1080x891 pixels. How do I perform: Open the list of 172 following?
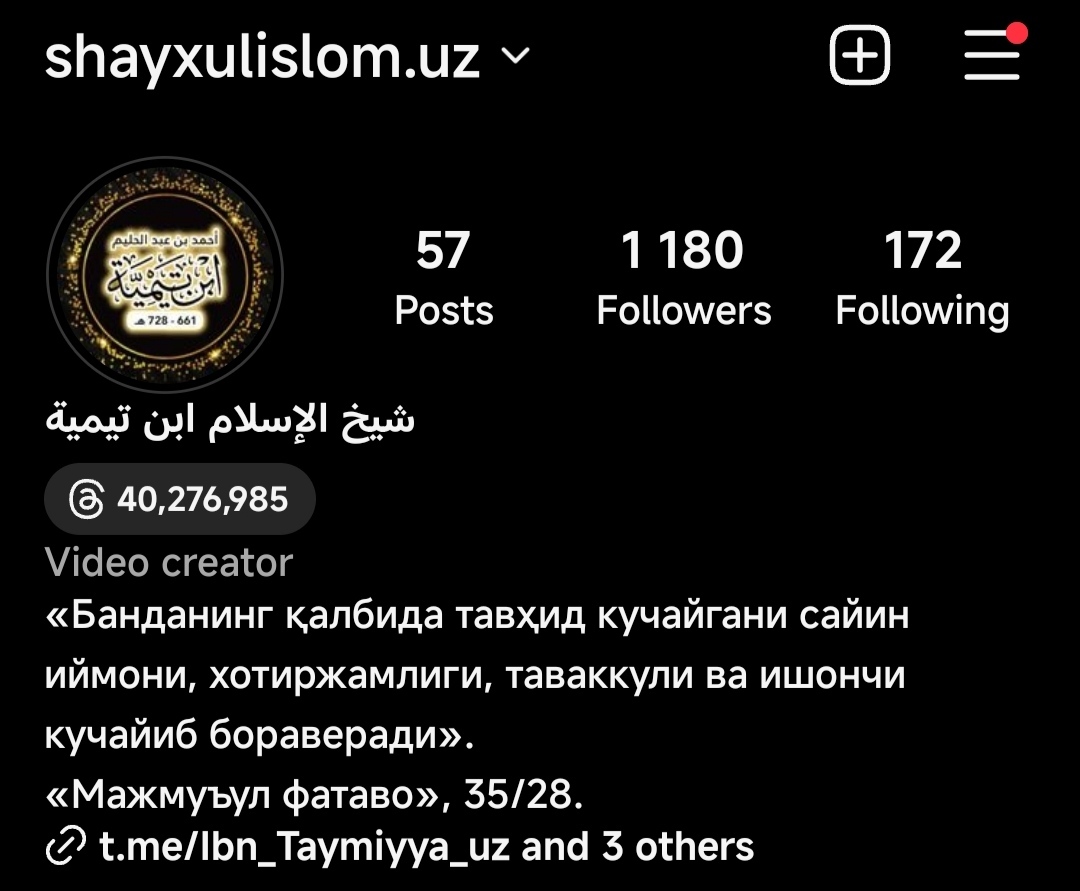point(922,278)
